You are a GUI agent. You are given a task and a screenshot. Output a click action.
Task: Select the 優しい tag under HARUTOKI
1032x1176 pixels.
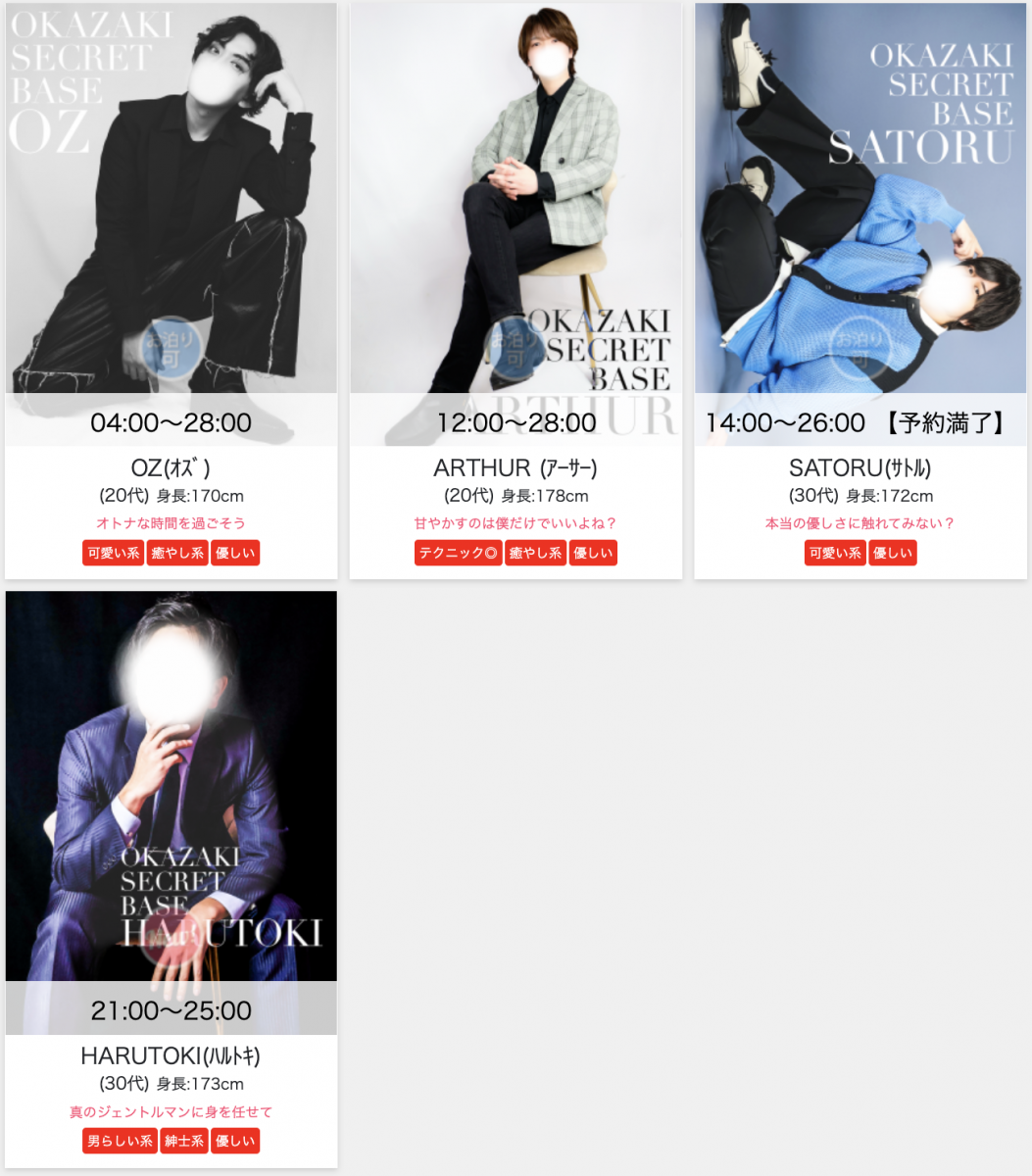click(x=235, y=1141)
